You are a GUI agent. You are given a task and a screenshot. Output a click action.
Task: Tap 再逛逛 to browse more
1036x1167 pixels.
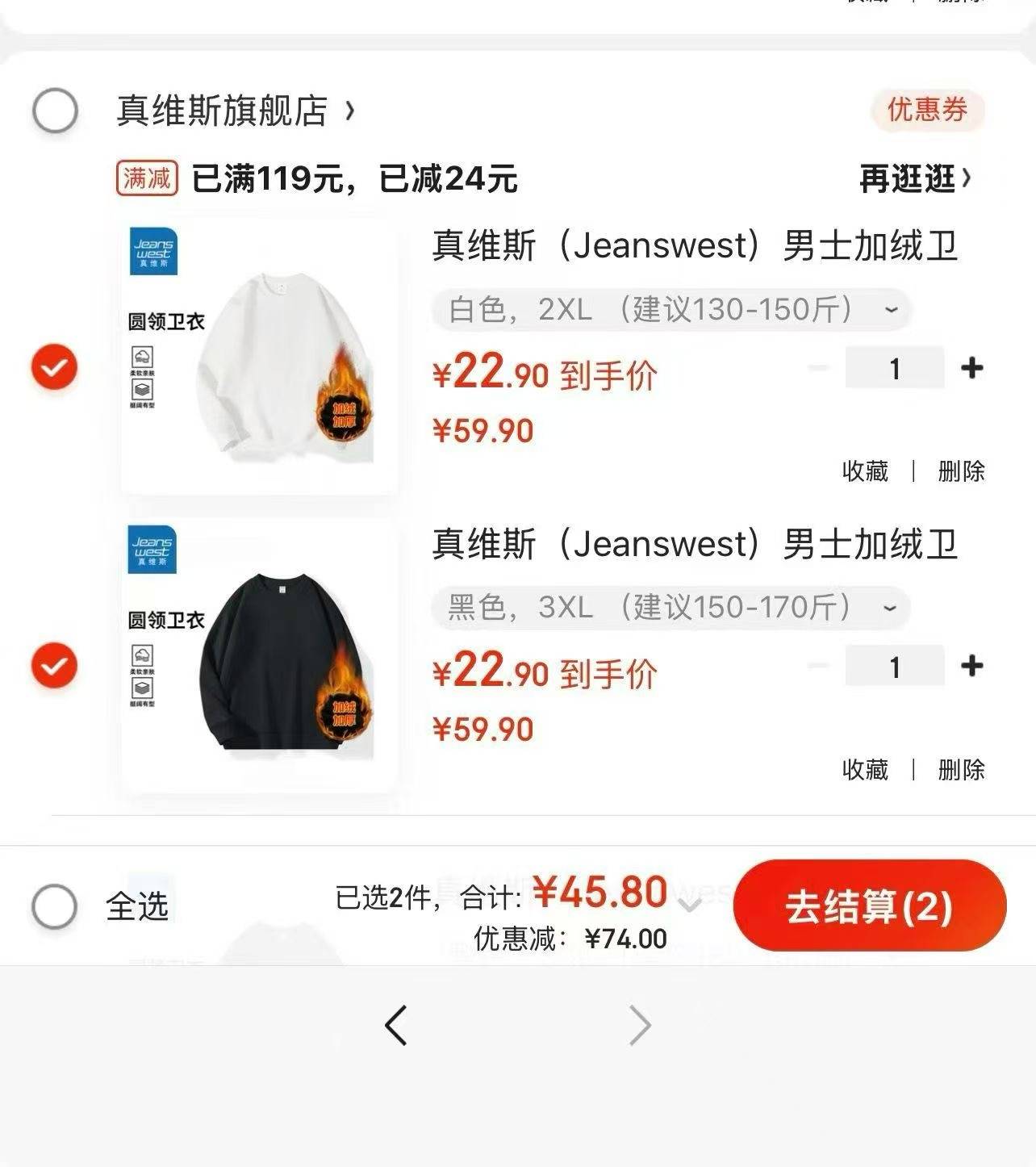pyautogui.click(x=914, y=178)
